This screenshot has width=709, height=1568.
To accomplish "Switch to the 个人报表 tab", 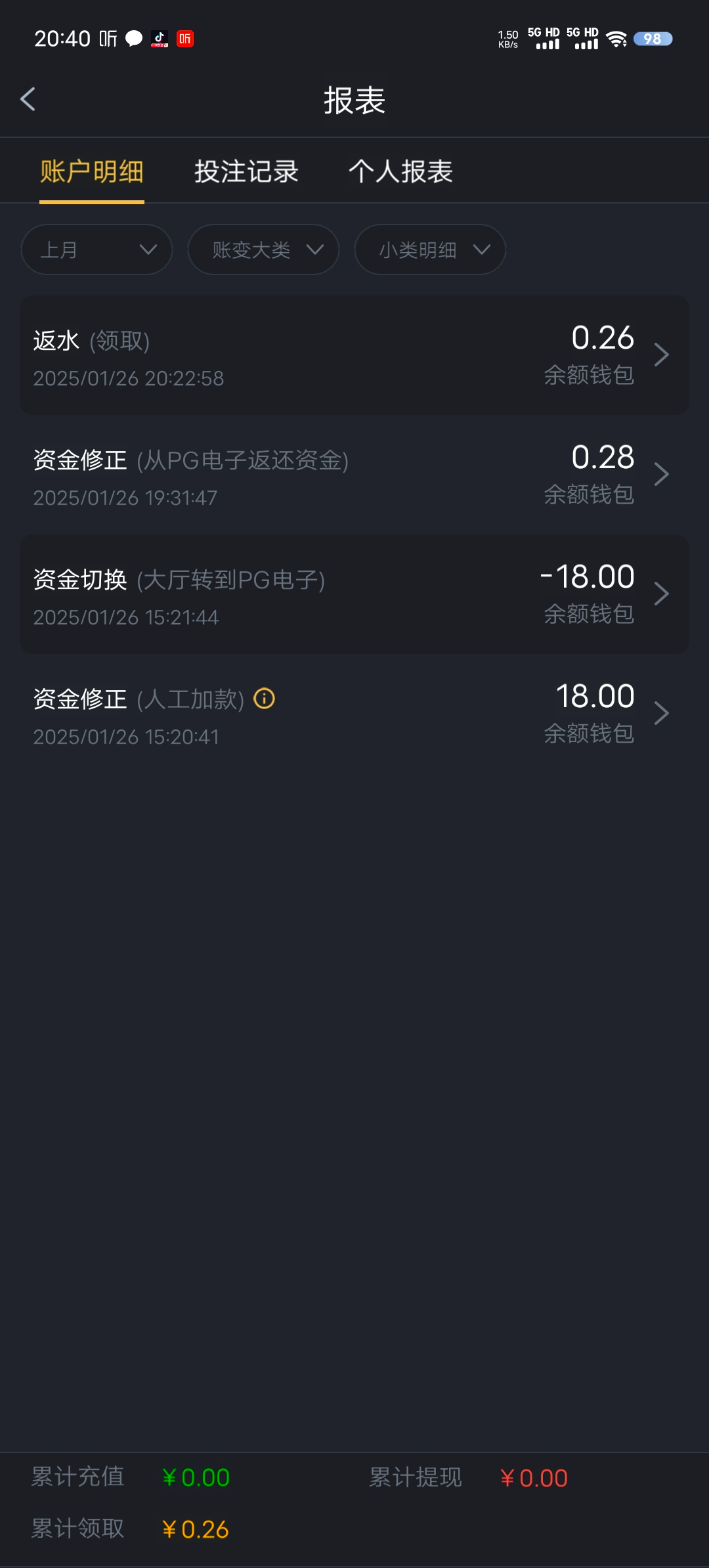I will [400, 172].
